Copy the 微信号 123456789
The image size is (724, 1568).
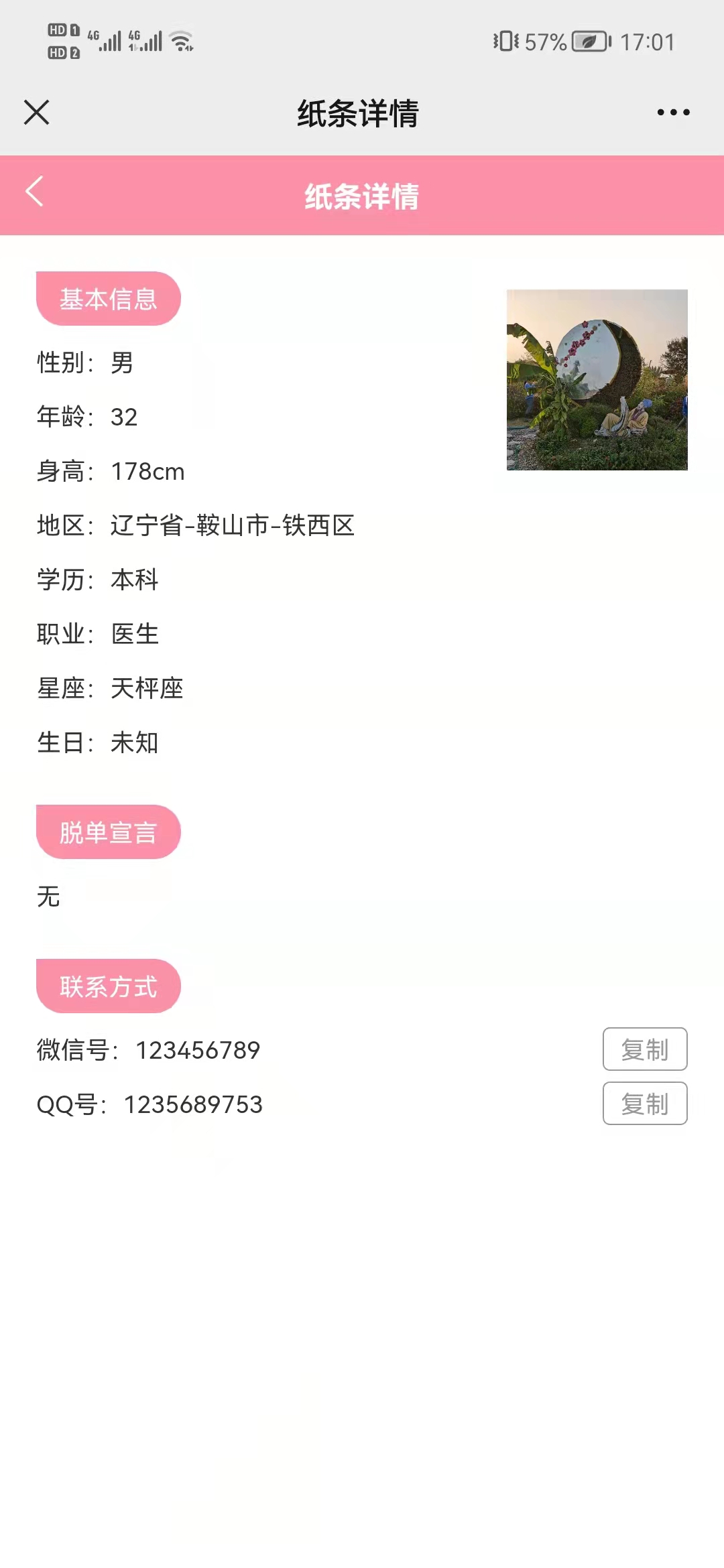point(644,1049)
